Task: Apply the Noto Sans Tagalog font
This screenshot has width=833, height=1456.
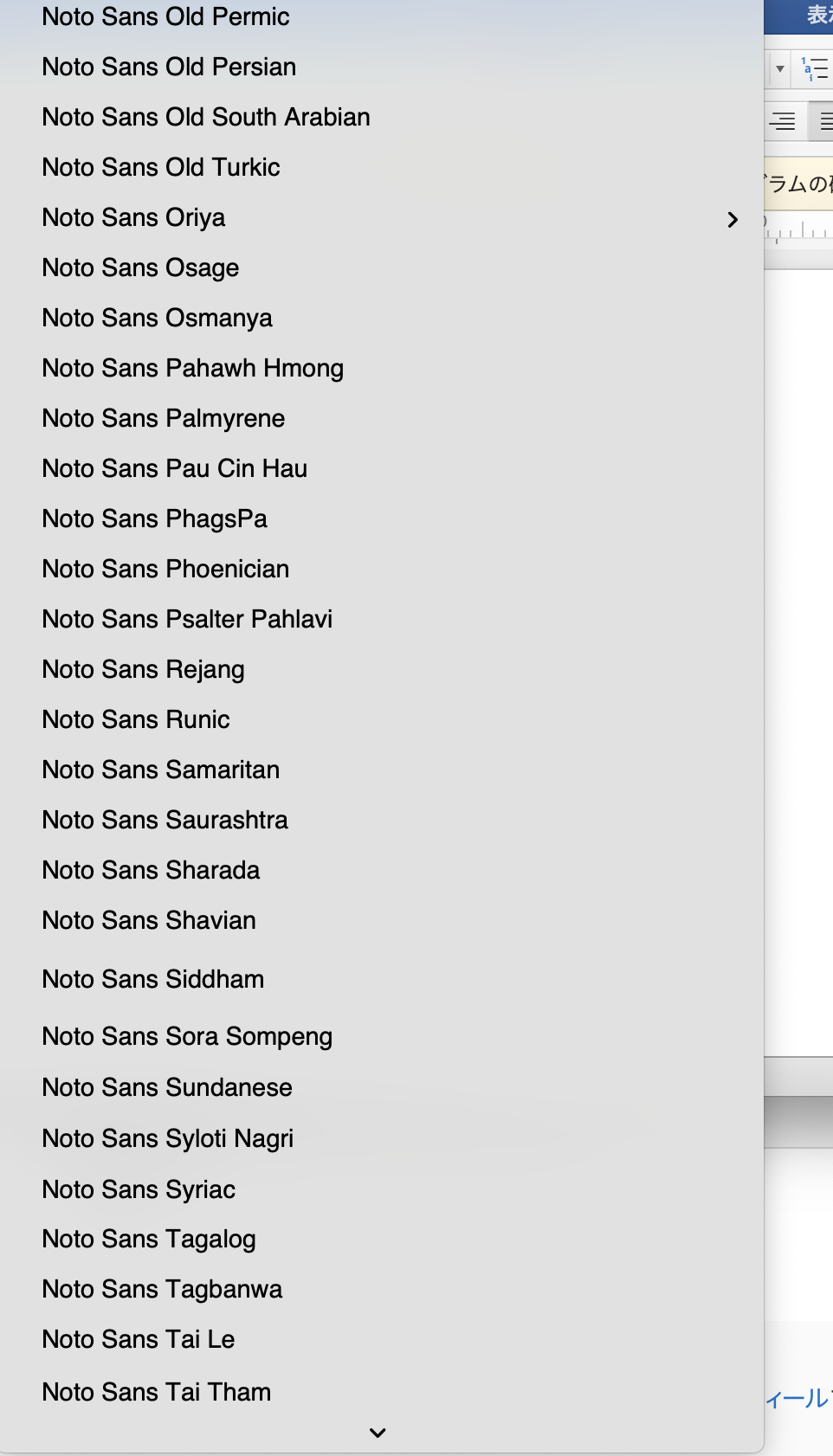Action: pos(149,1239)
